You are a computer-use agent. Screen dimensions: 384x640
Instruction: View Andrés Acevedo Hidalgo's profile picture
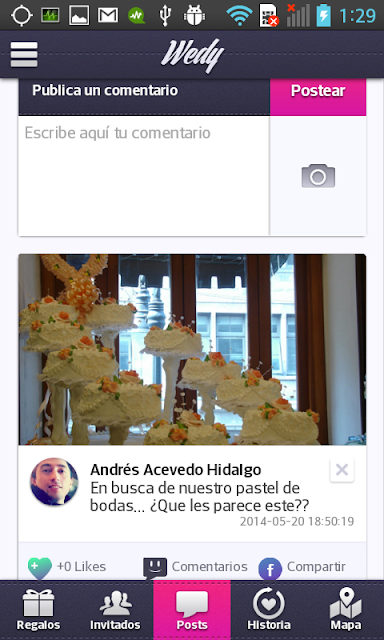point(54,482)
